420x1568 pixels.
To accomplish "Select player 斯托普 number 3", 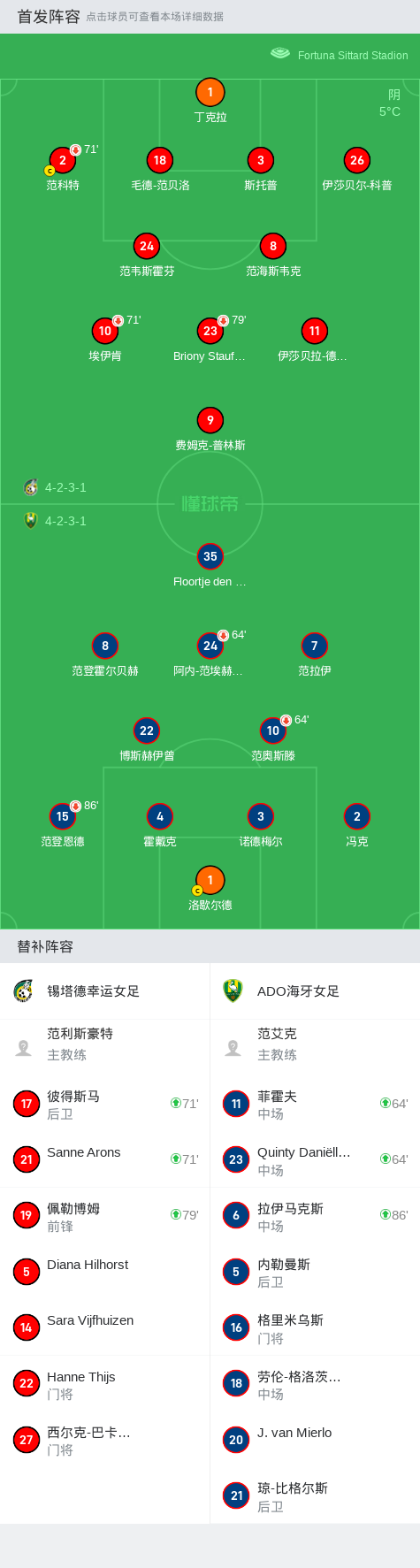I will 260,168.
